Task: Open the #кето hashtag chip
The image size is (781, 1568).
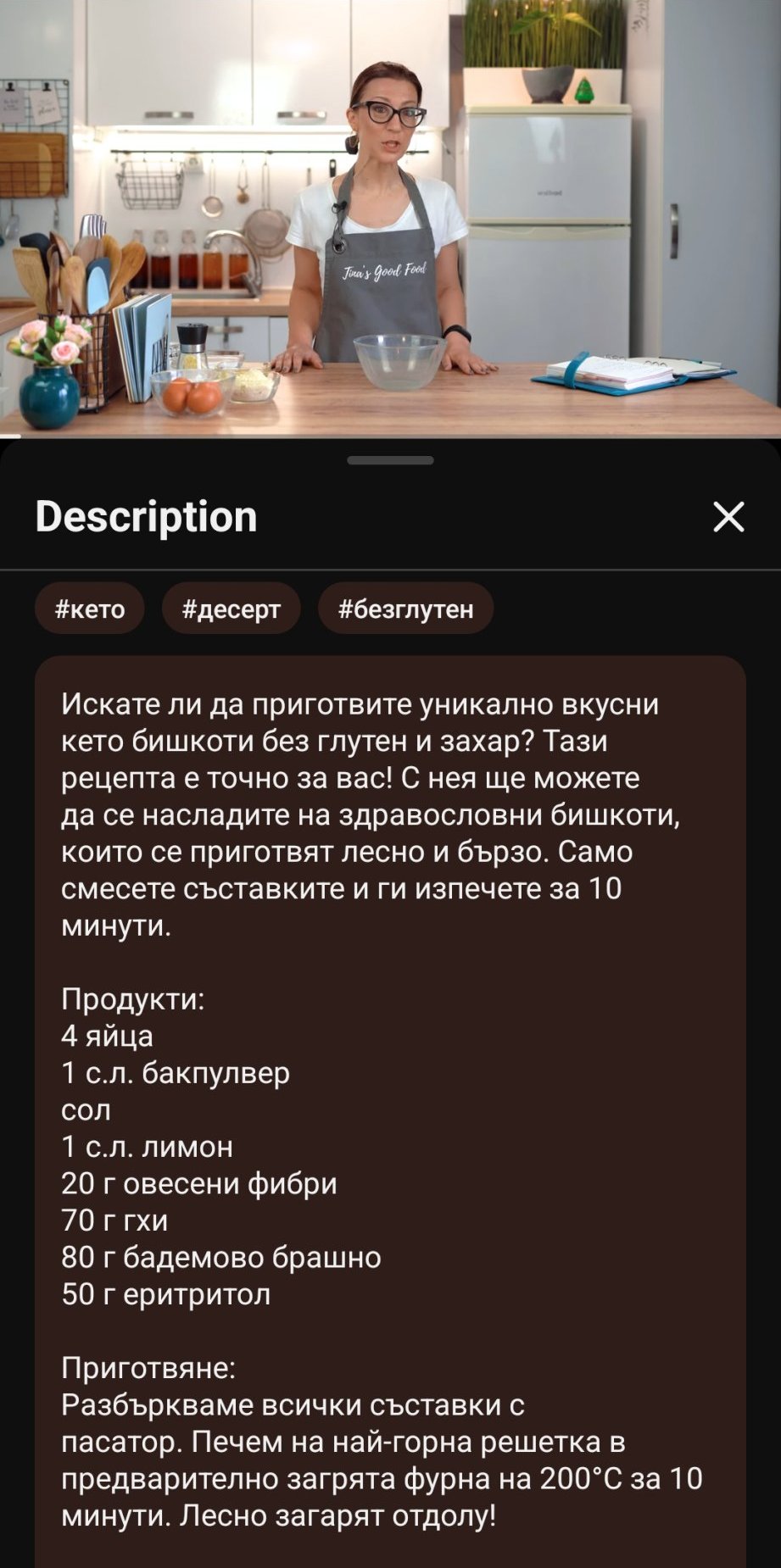Action: coord(90,609)
